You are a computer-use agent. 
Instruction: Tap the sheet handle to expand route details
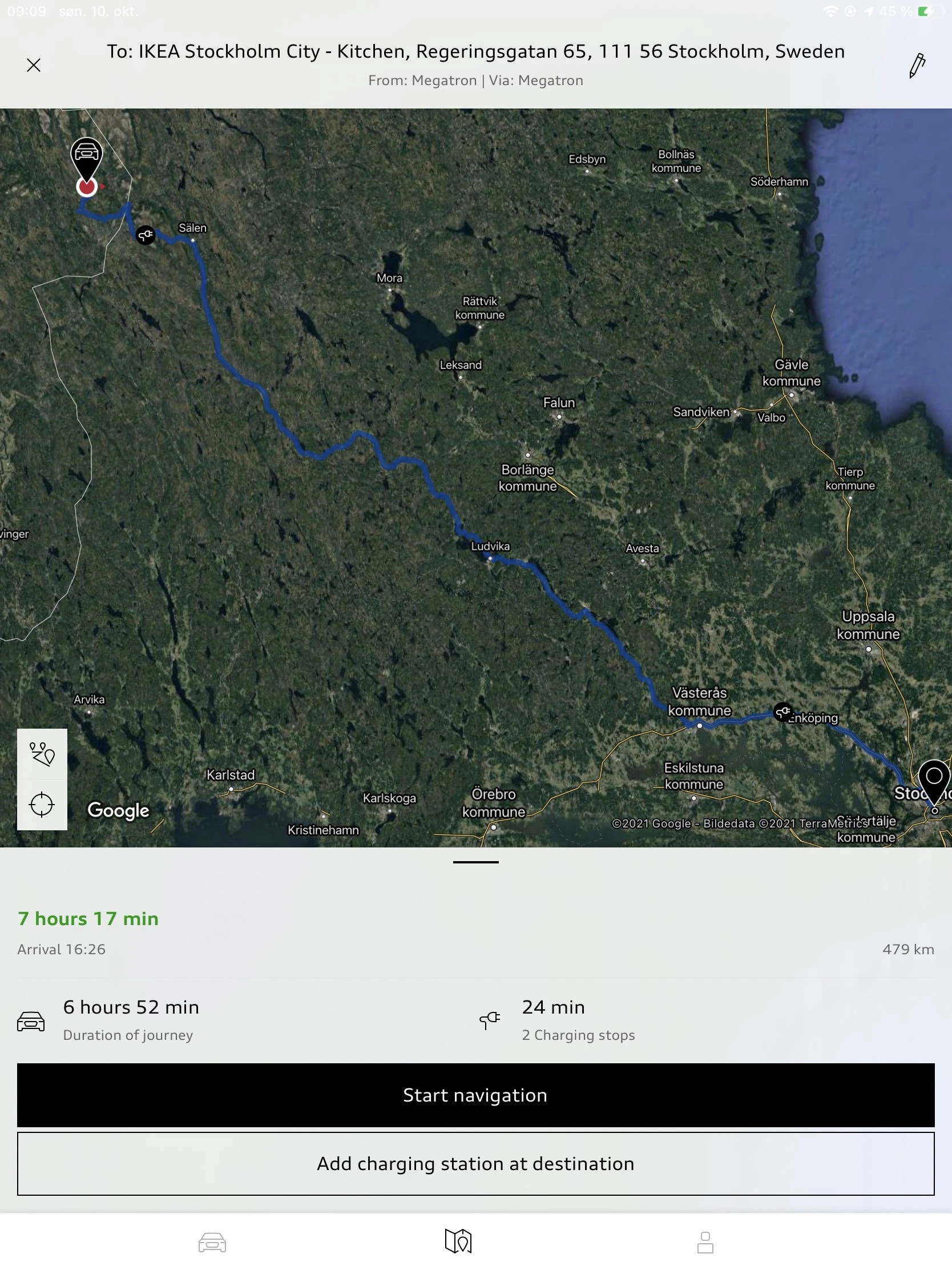click(475, 862)
